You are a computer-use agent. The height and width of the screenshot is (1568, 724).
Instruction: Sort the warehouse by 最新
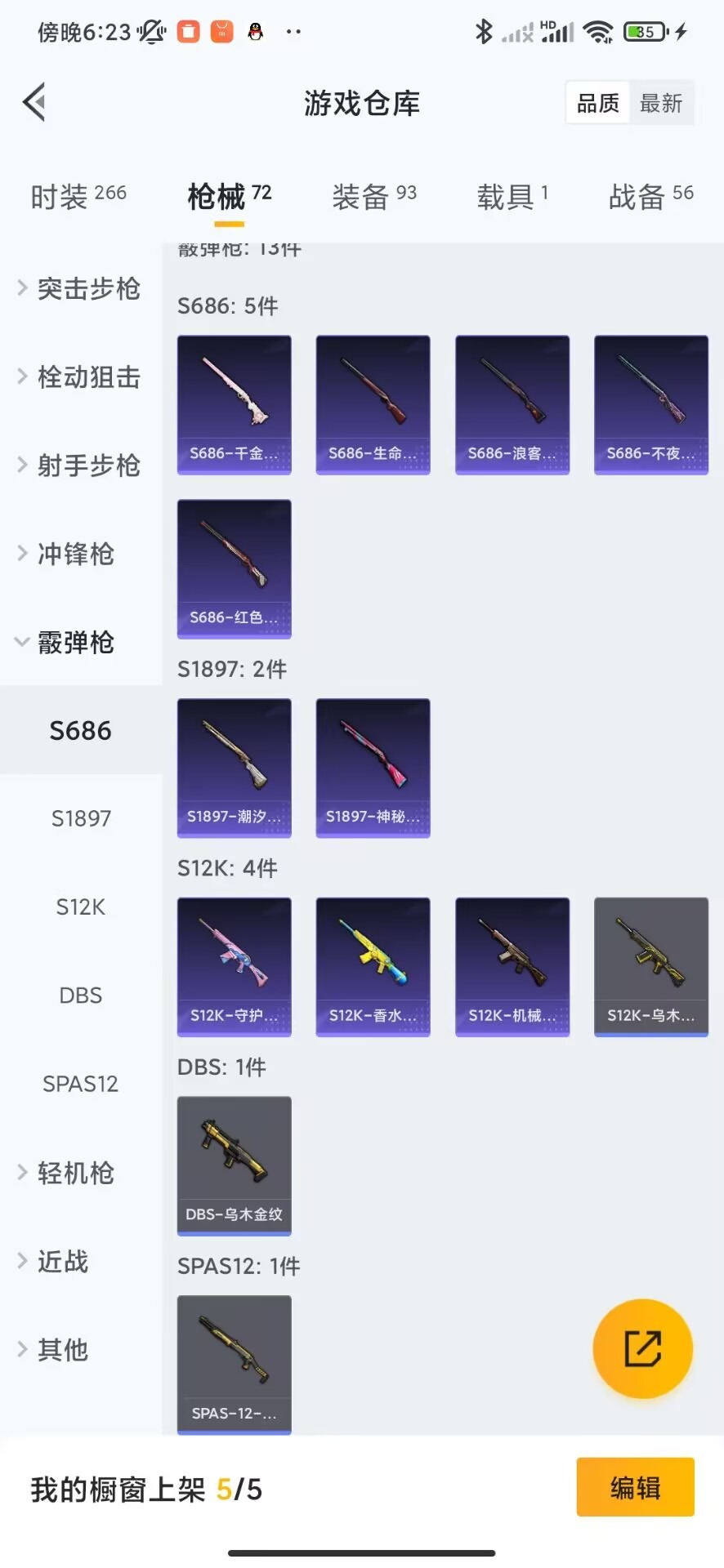click(x=660, y=104)
